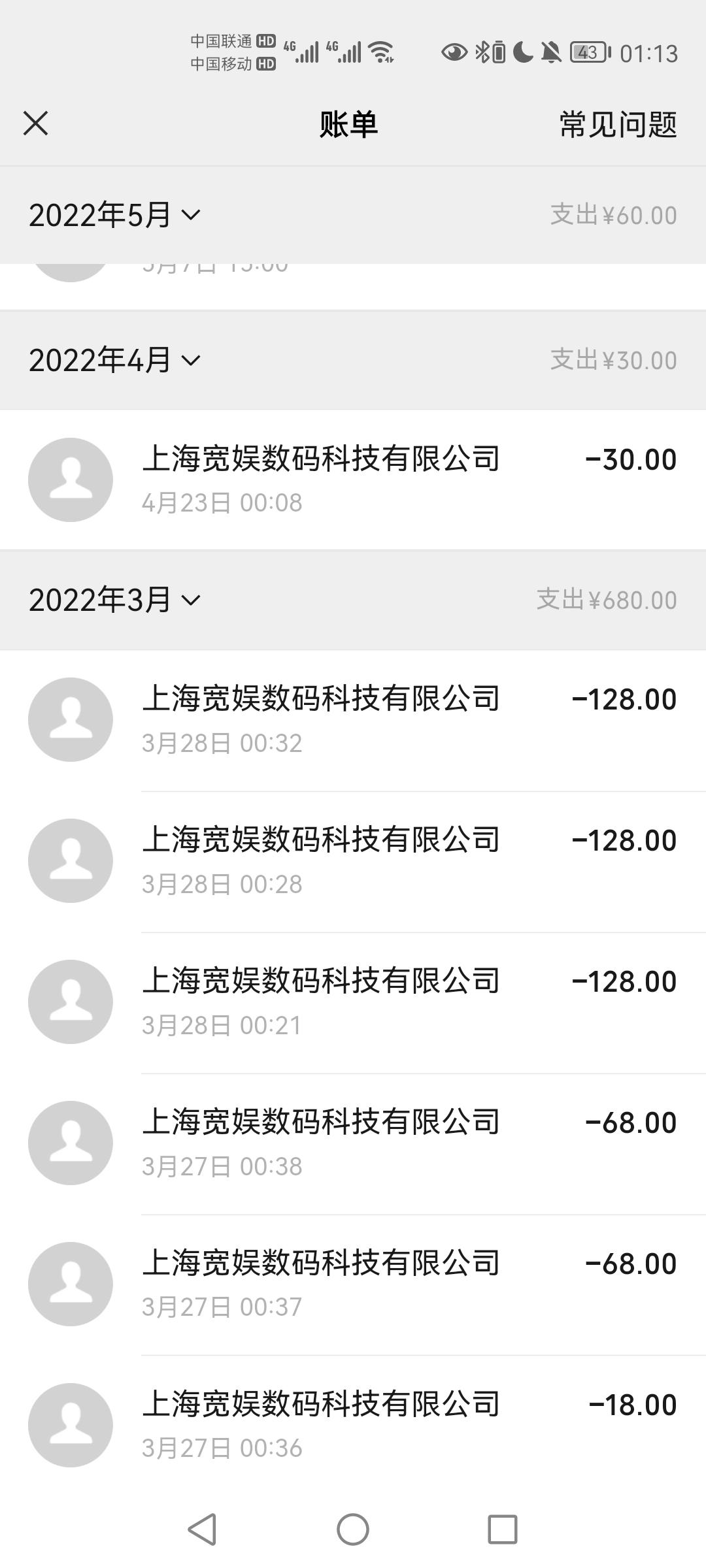
Task: Open the 3月27日 00:36 payment of 18.00
Action: point(353,1425)
